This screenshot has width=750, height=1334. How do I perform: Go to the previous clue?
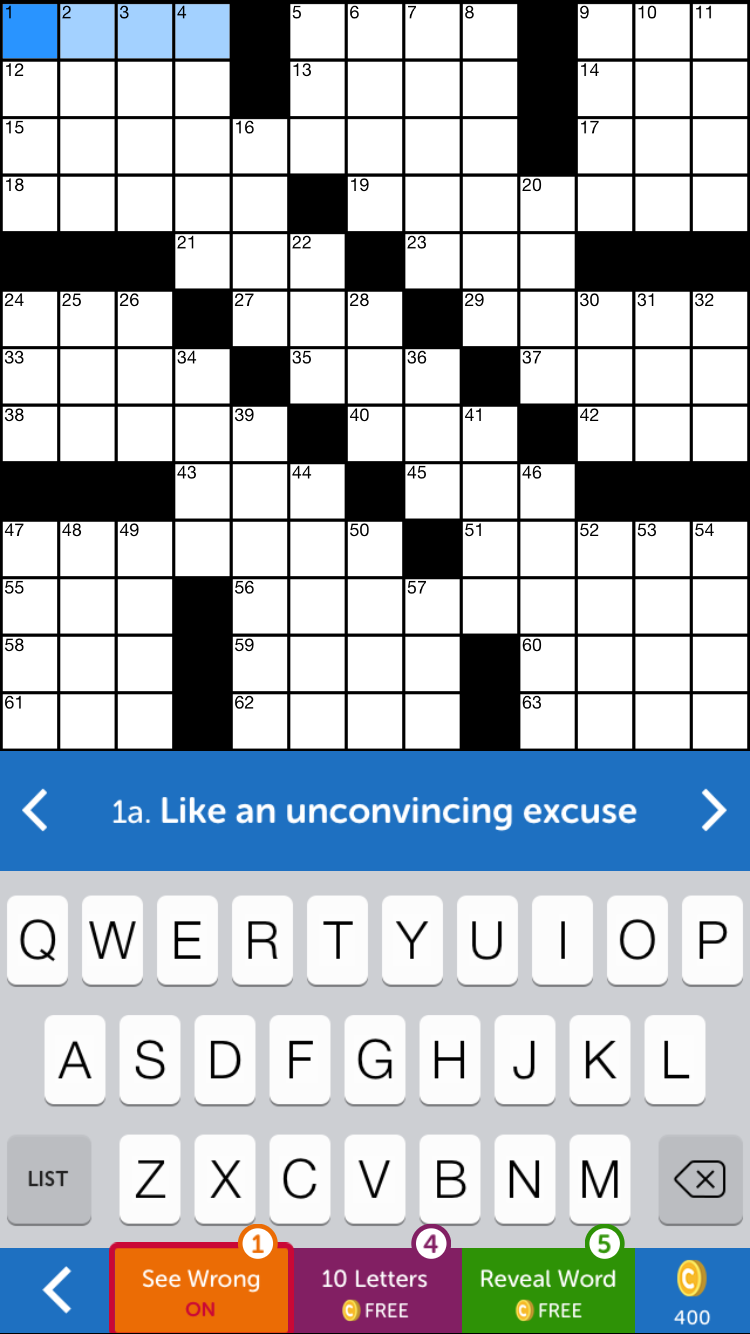35,811
